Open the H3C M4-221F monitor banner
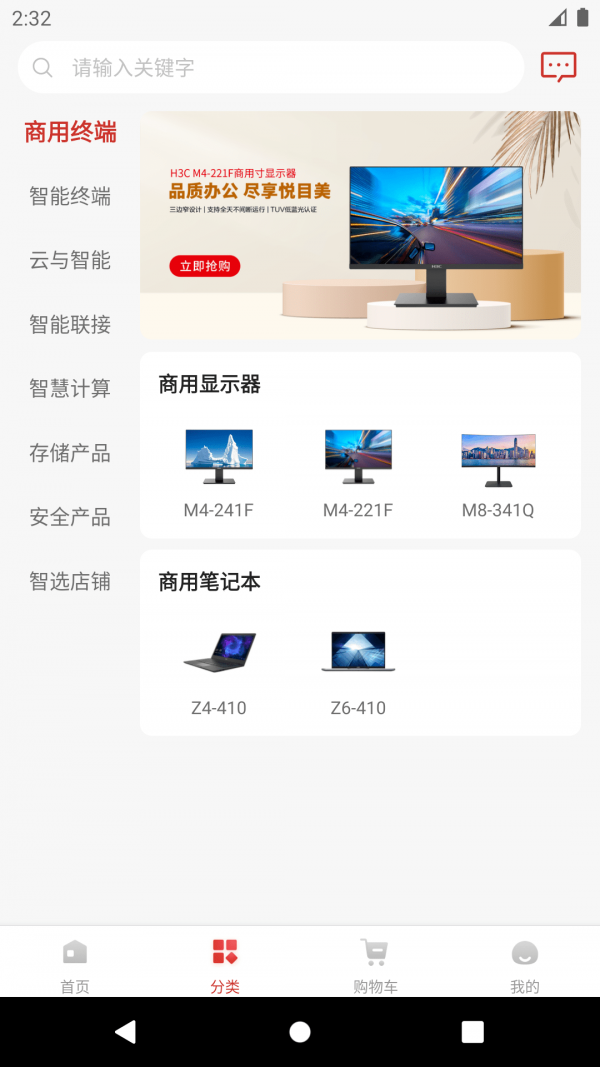Viewport: 600px width, 1067px height. pos(360,225)
